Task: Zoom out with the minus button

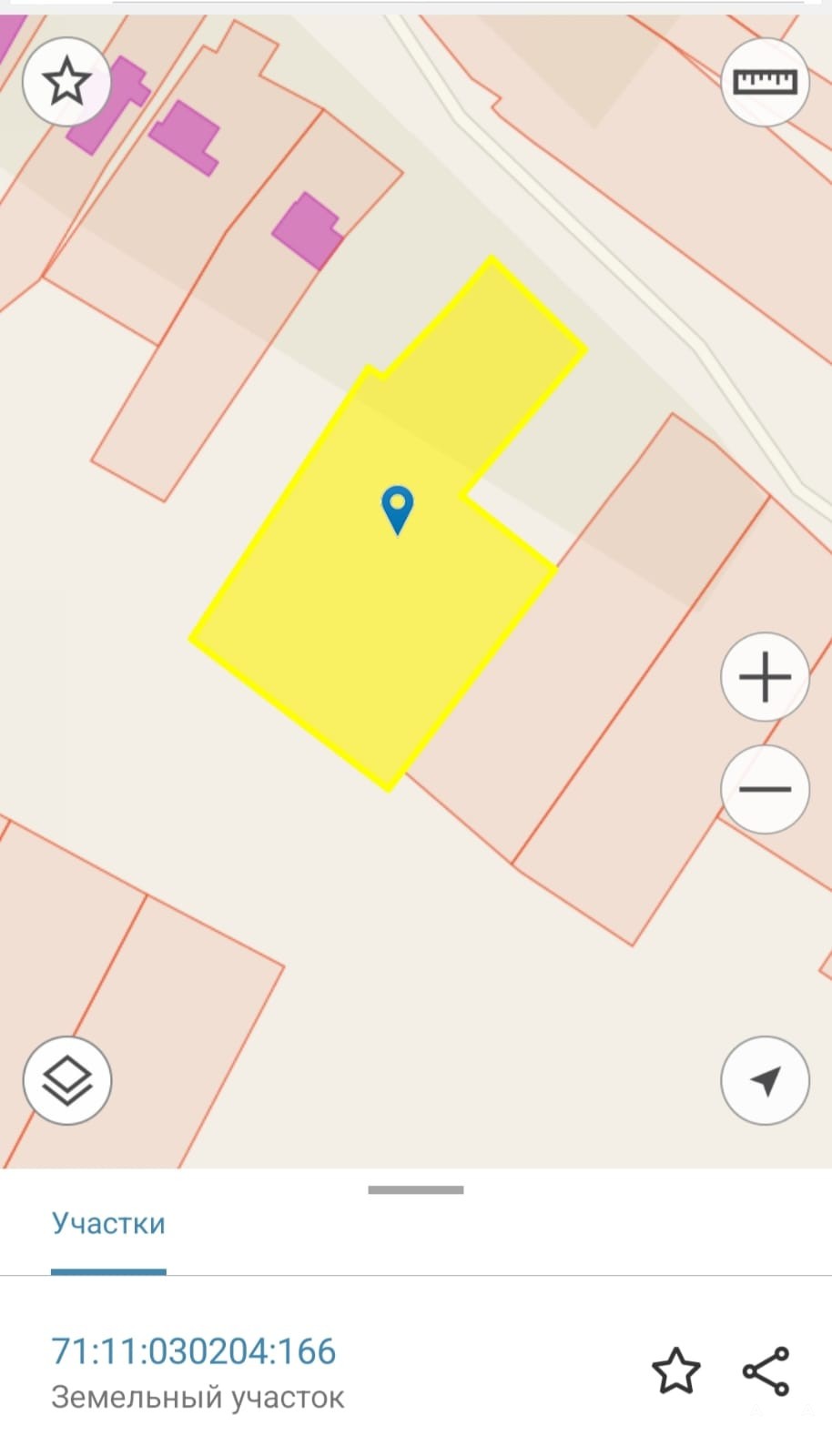Action: click(x=765, y=789)
